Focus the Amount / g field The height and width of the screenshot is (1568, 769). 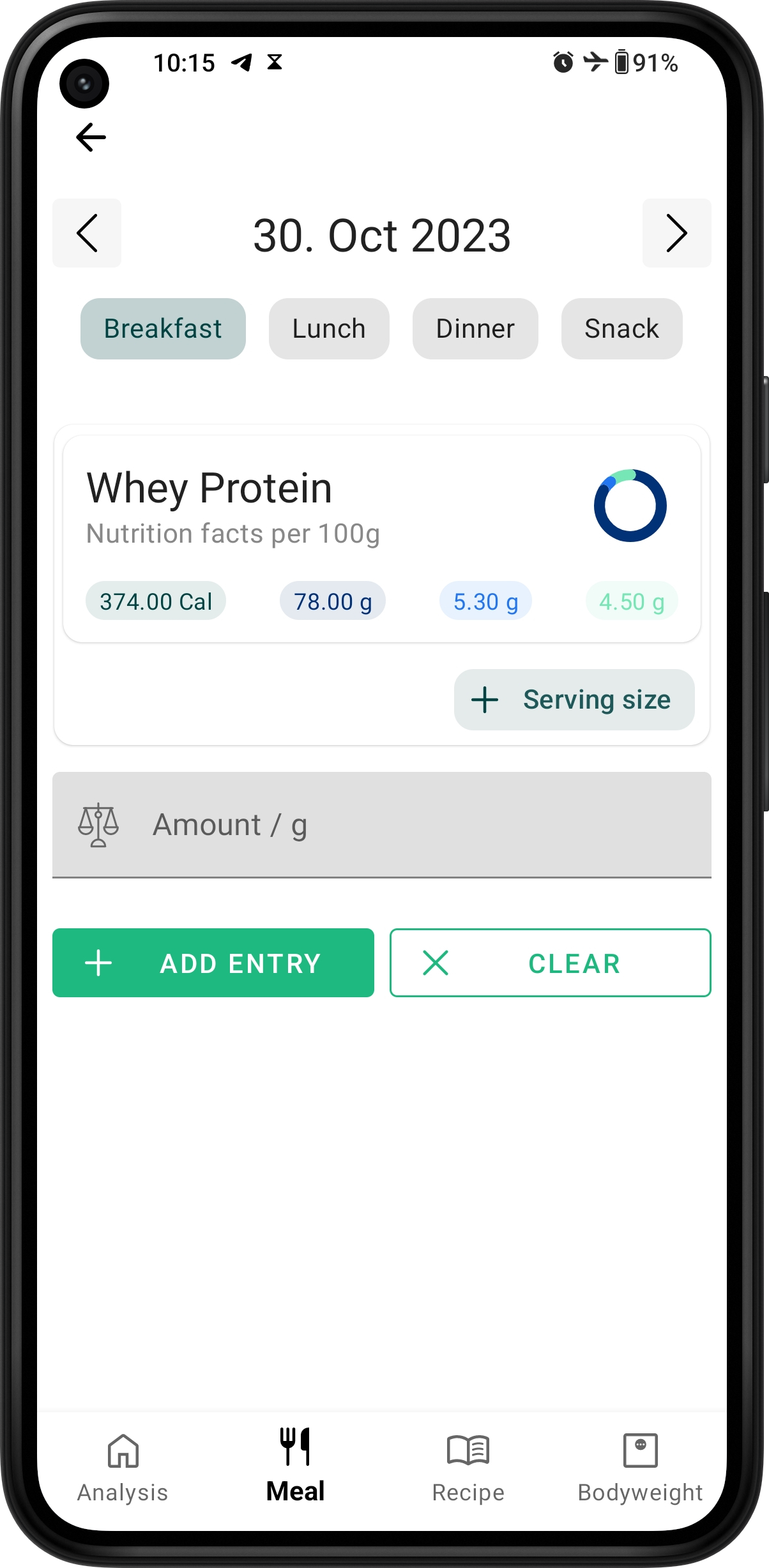point(381,825)
